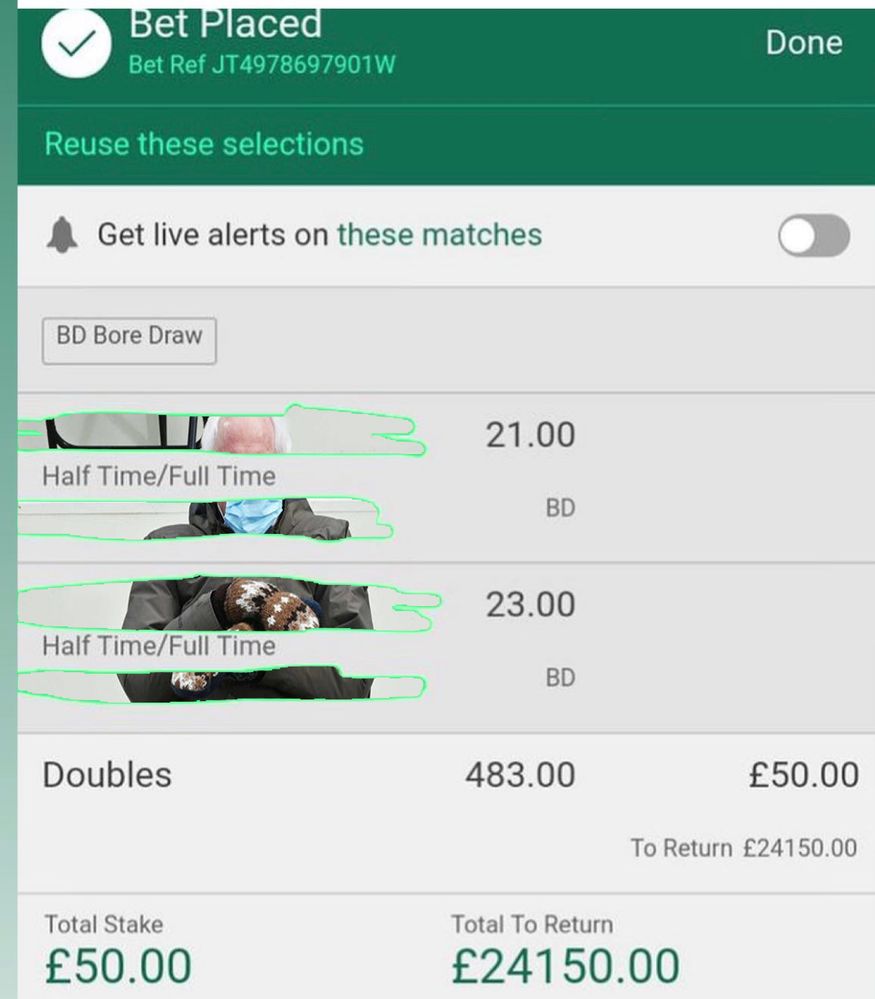Open the 'these matches' link
Viewport: 875px width, 999px height.
point(439,235)
